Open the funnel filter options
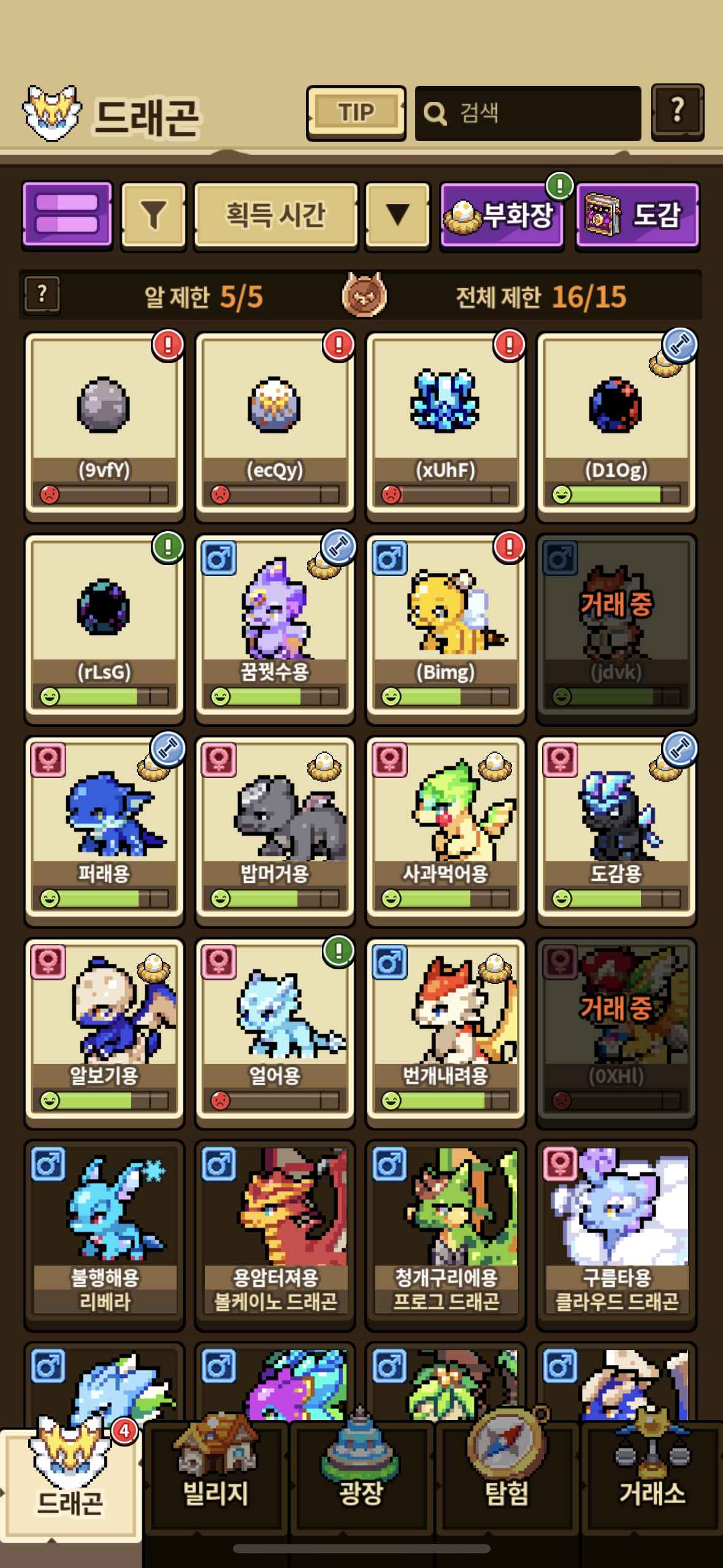 153,215
